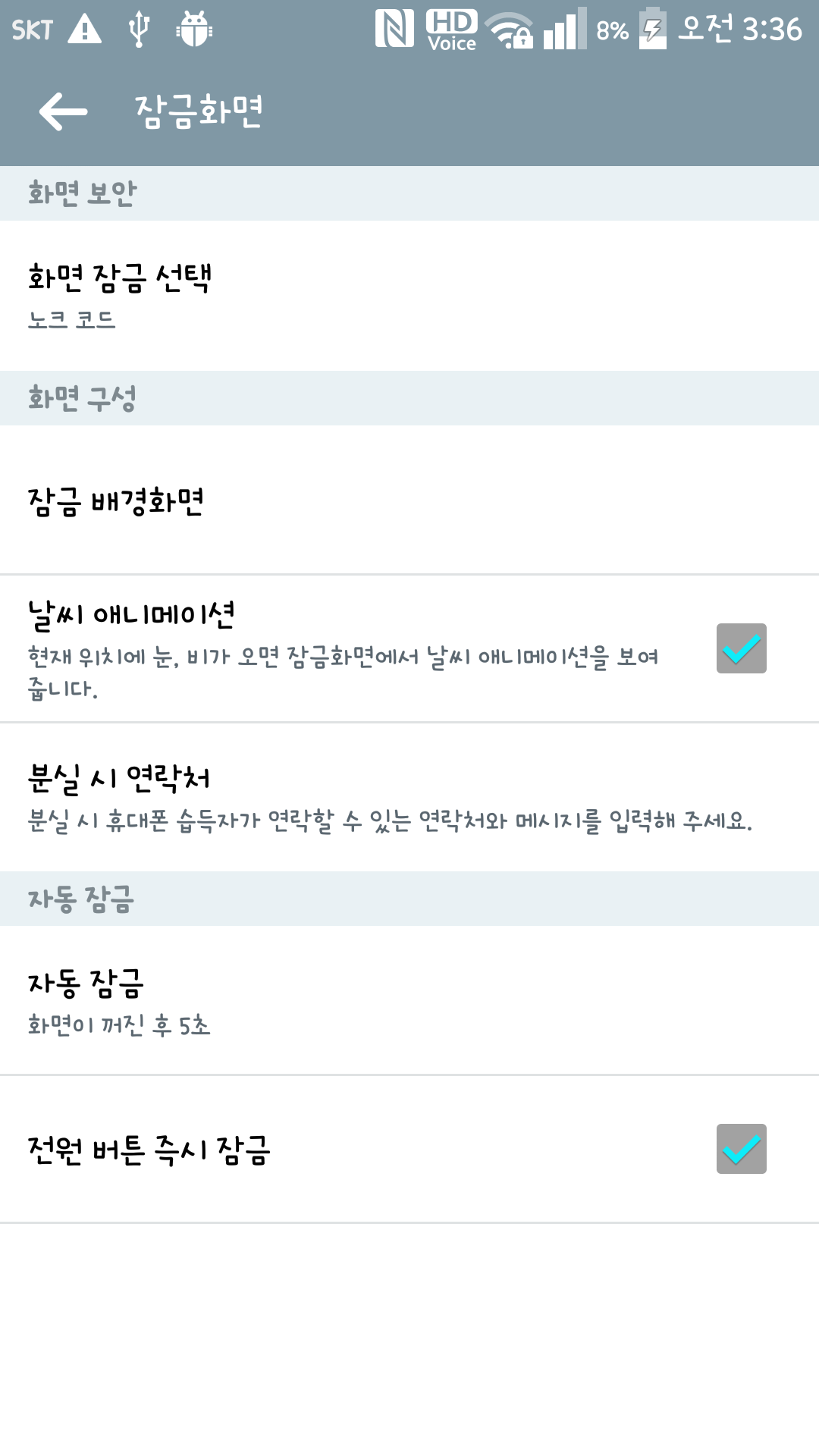This screenshot has width=819, height=1456.
Task: Uncheck the 전원 버튼 즉시 잠금 checkbox
Action: pyautogui.click(x=741, y=1149)
